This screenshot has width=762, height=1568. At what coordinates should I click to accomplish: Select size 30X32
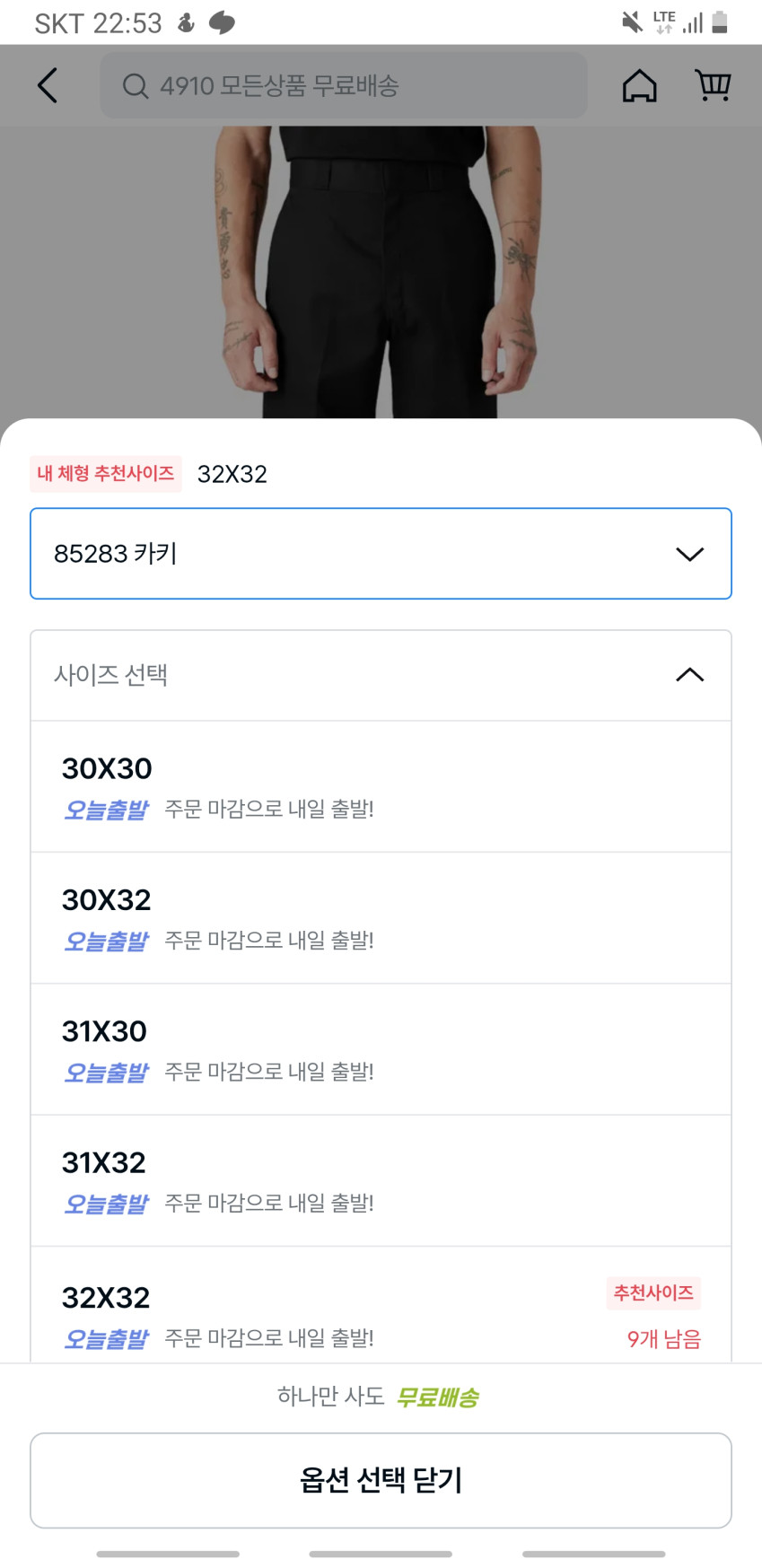point(381,917)
